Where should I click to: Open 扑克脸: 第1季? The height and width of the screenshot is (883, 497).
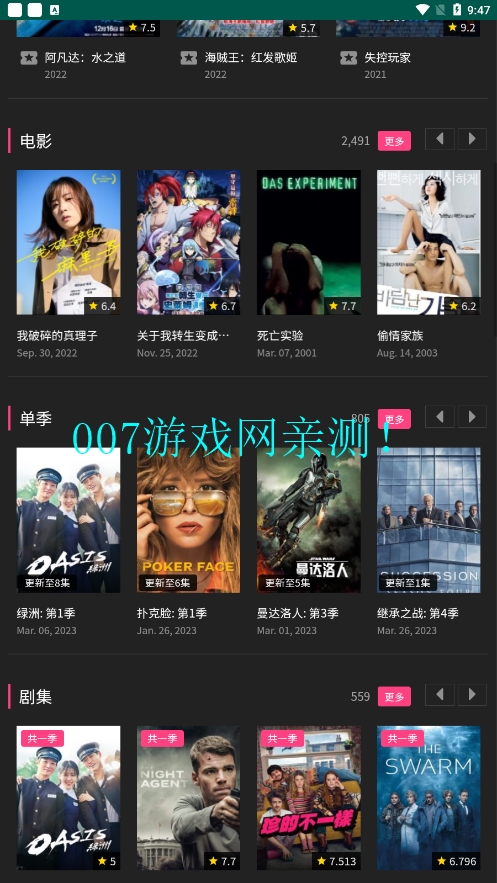click(x=189, y=520)
